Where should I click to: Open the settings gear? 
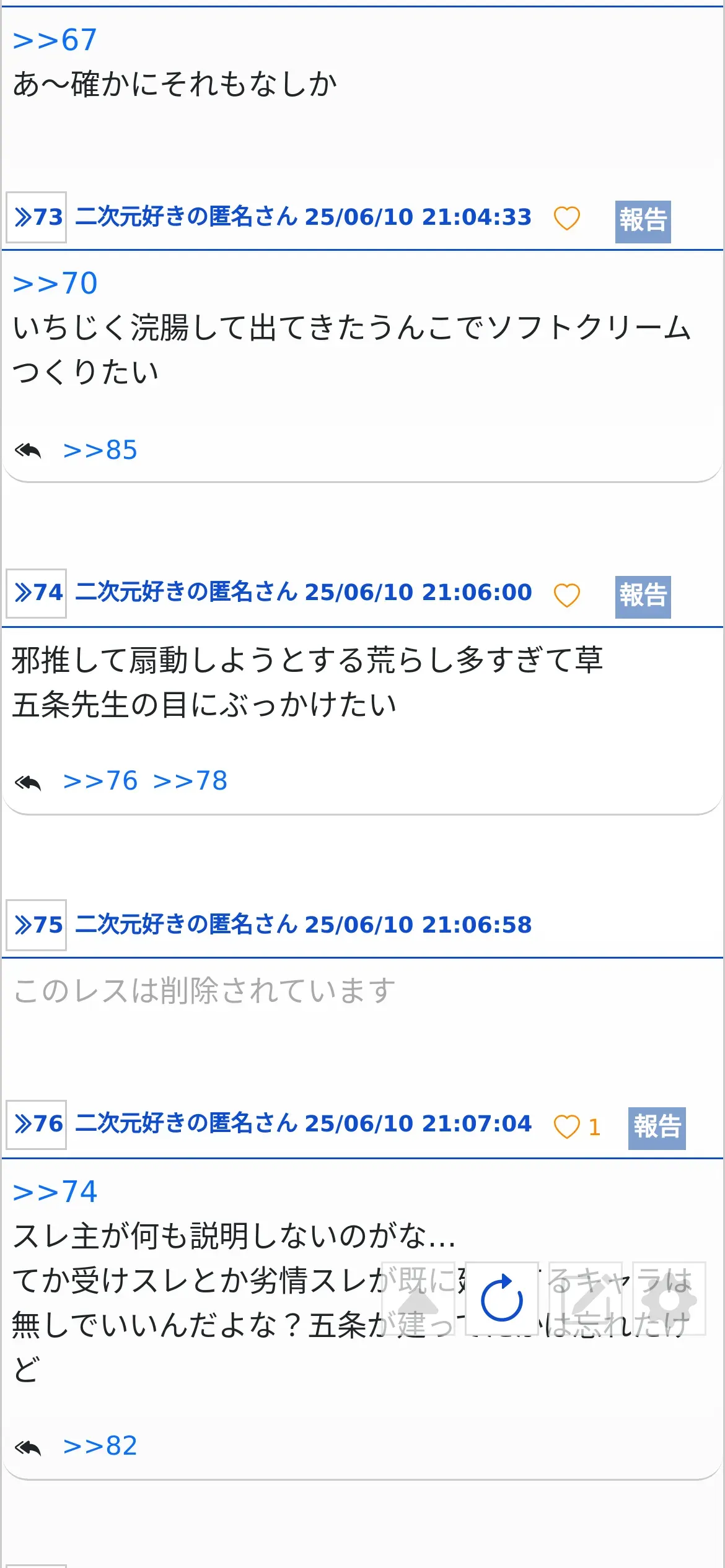(669, 1299)
